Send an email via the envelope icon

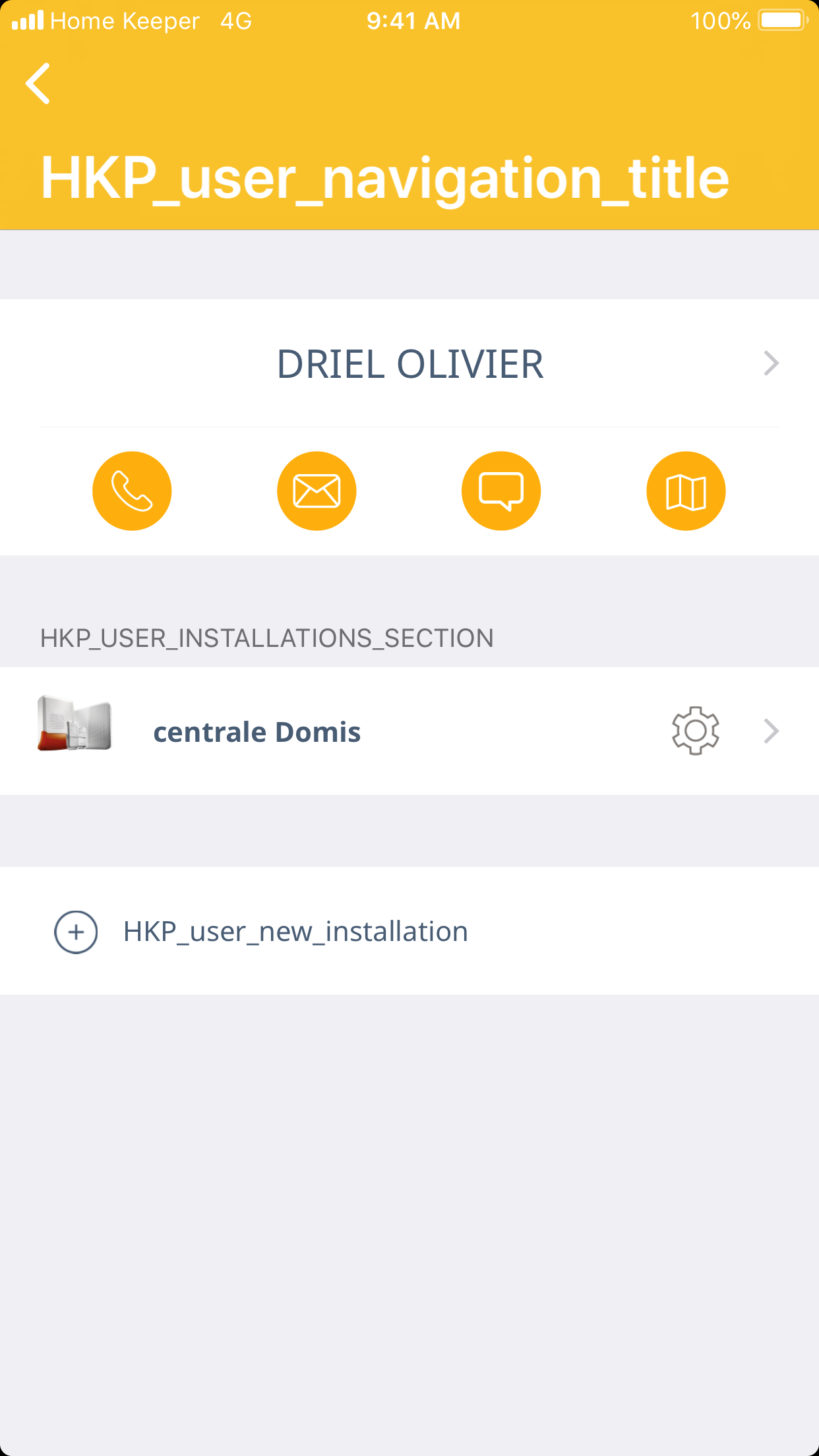point(317,491)
